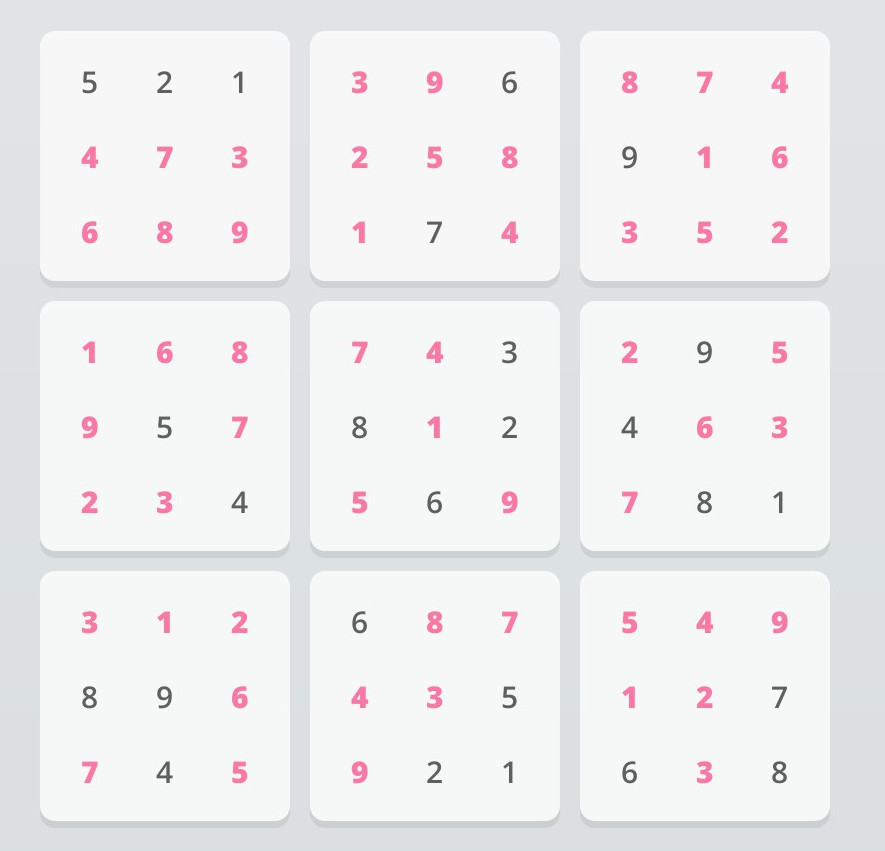
Task: Tap the pink 3 in row 7, column 1
Action: pos(89,622)
